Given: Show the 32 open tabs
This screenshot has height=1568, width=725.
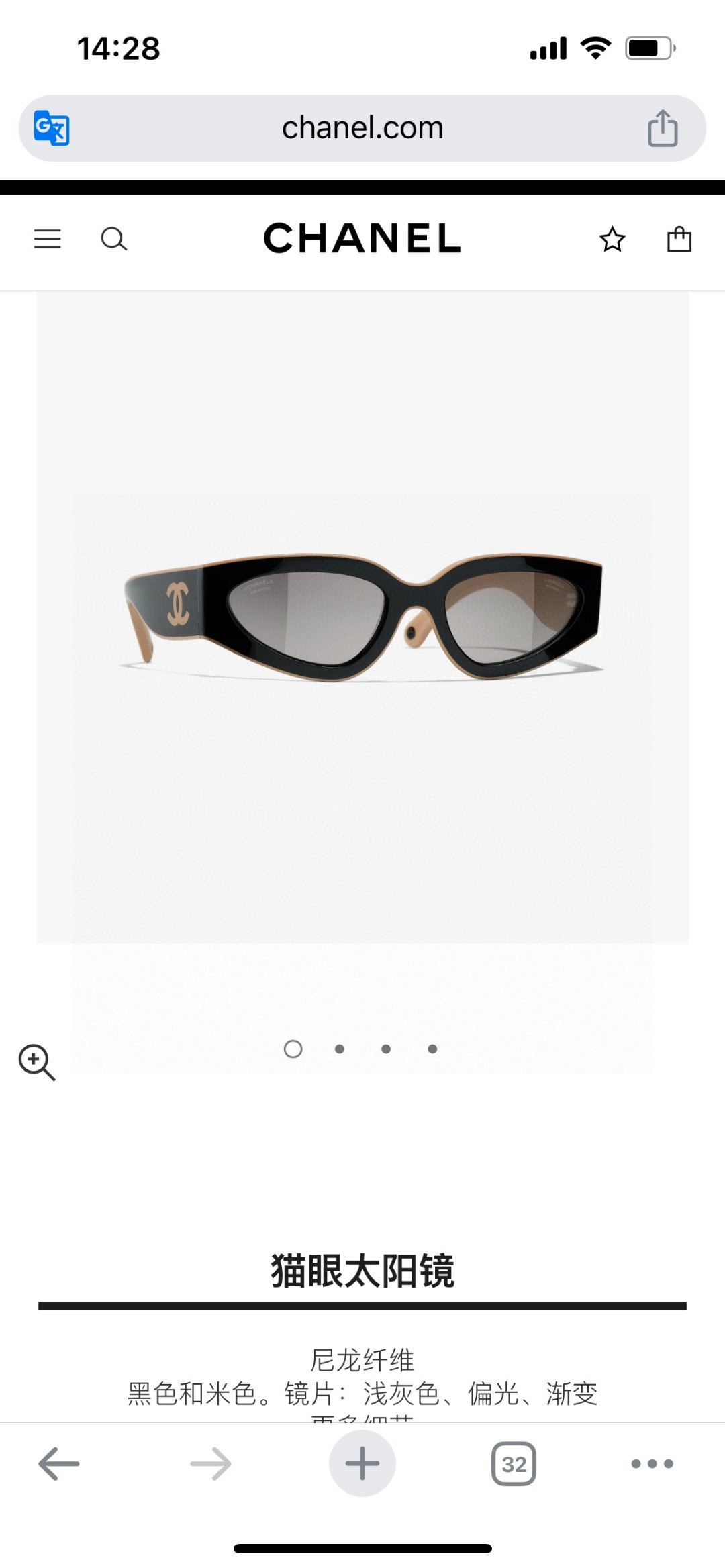Looking at the screenshot, I should pos(514,1463).
